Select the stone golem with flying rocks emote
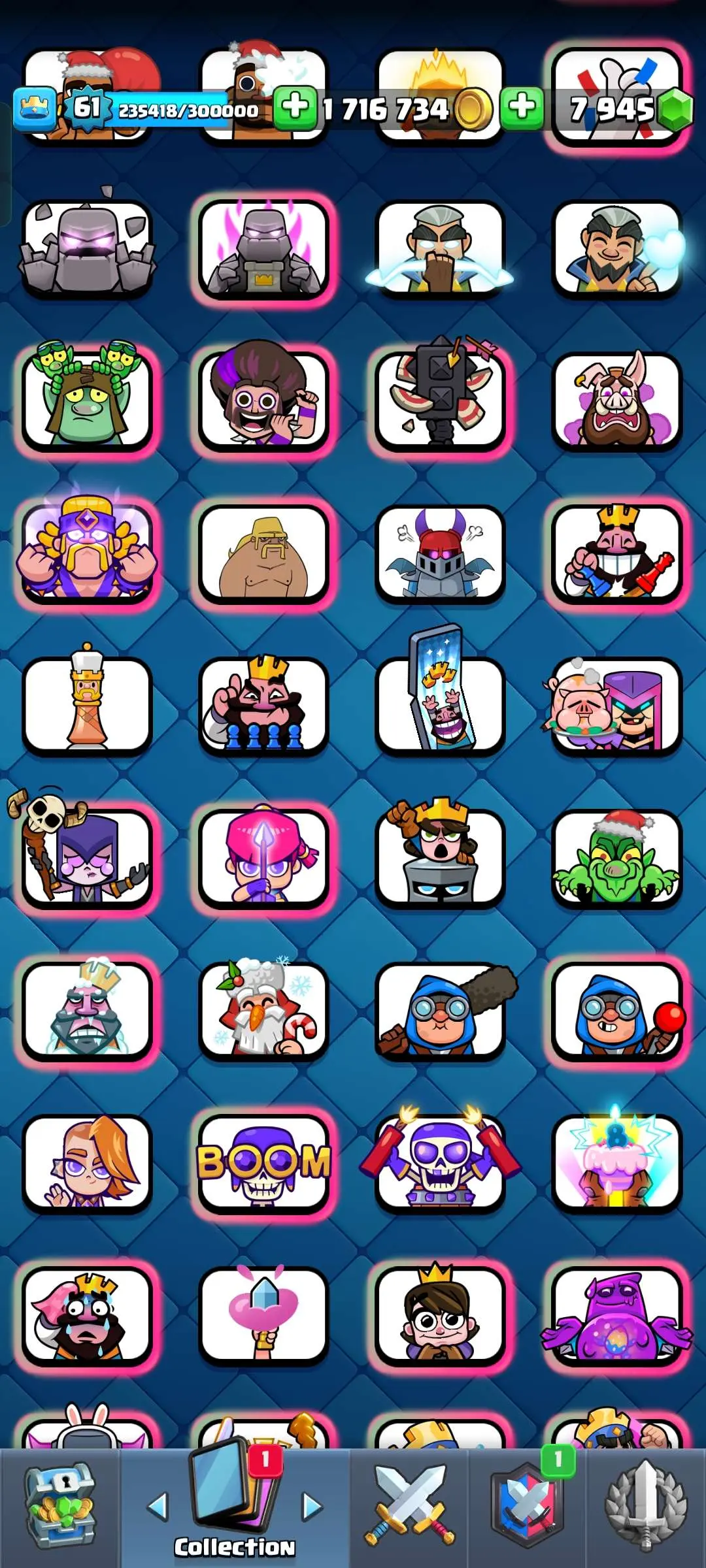 pos(87,248)
